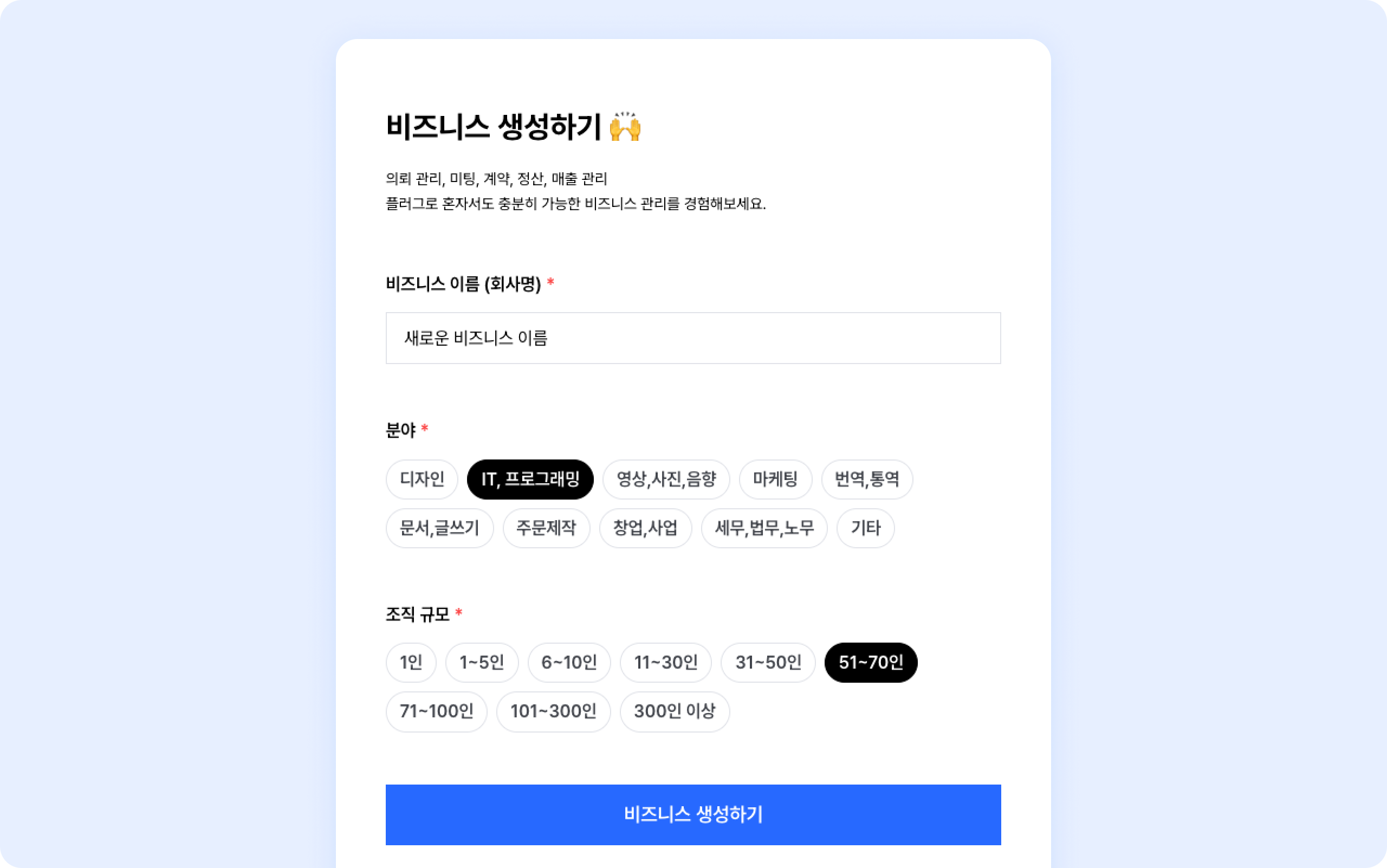Screen dimensions: 1387x868
Task: Submit with the blue 비즈니스 생성하기 button
Action: [x=693, y=814]
